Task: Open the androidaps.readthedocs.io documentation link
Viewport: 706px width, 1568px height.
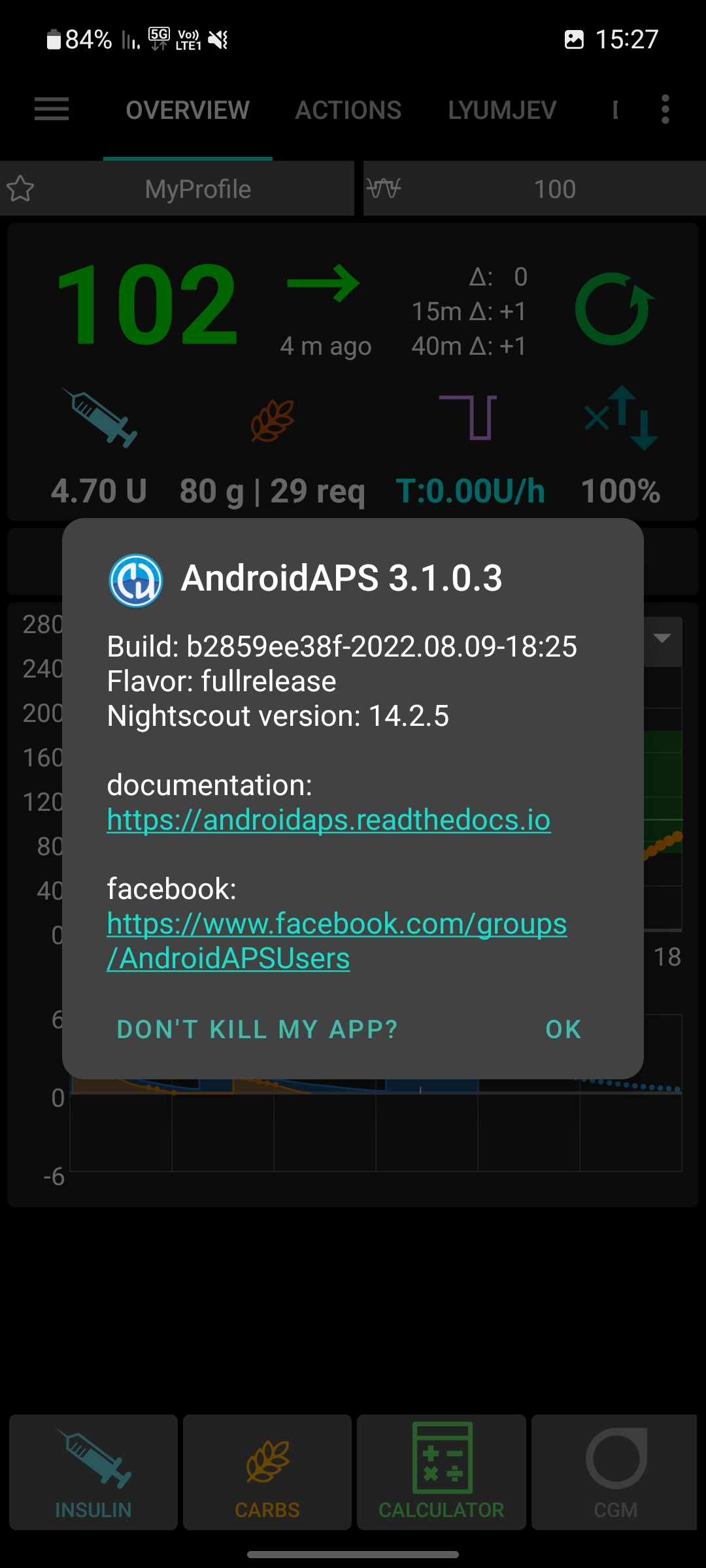Action: click(x=329, y=820)
